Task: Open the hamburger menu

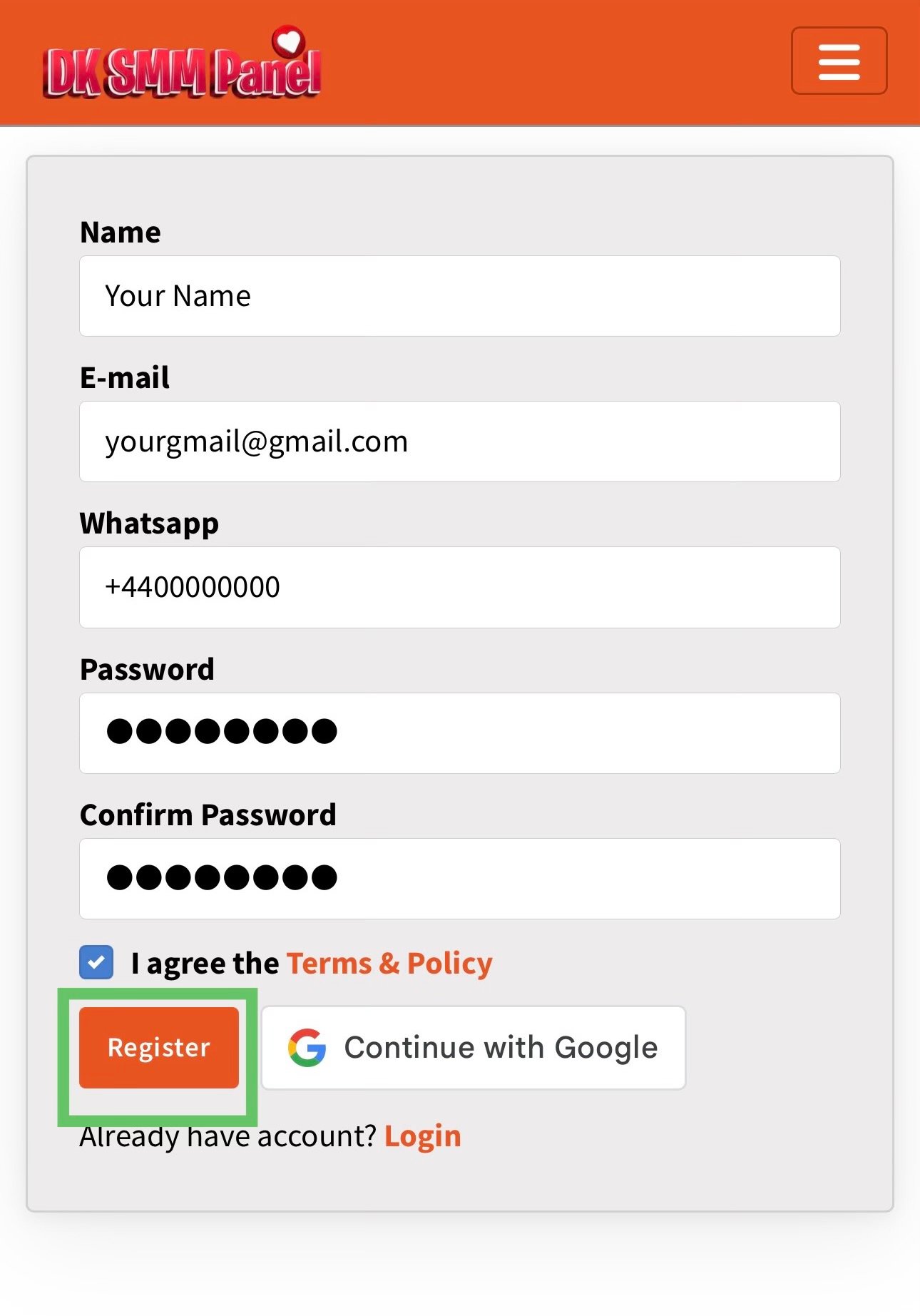Action: (839, 61)
